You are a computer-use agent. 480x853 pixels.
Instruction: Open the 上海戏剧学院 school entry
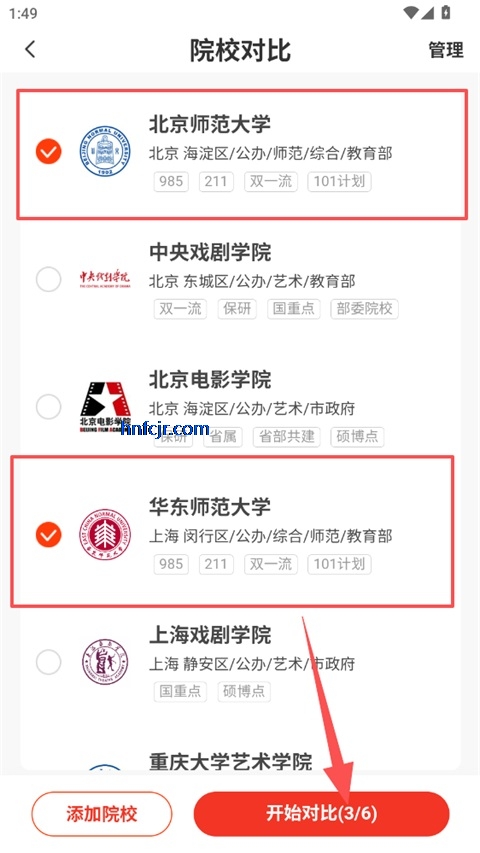click(240, 664)
